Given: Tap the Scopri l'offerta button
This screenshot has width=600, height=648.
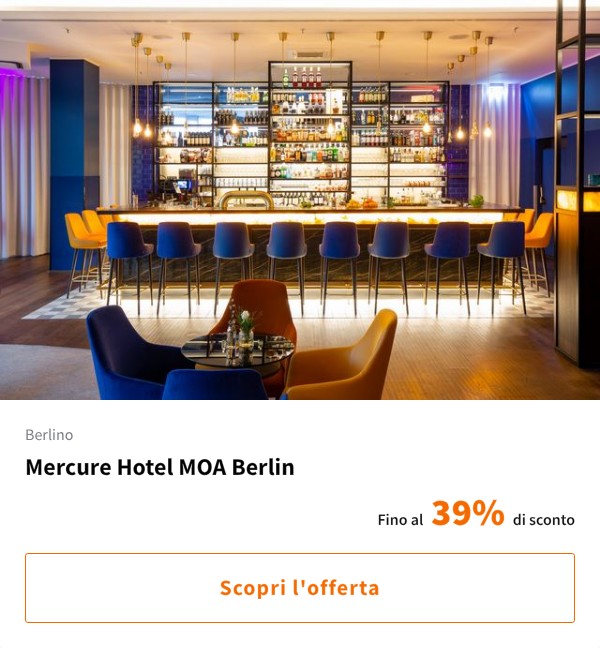Looking at the screenshot, I should pyautogui.click(x=300, y=588).
